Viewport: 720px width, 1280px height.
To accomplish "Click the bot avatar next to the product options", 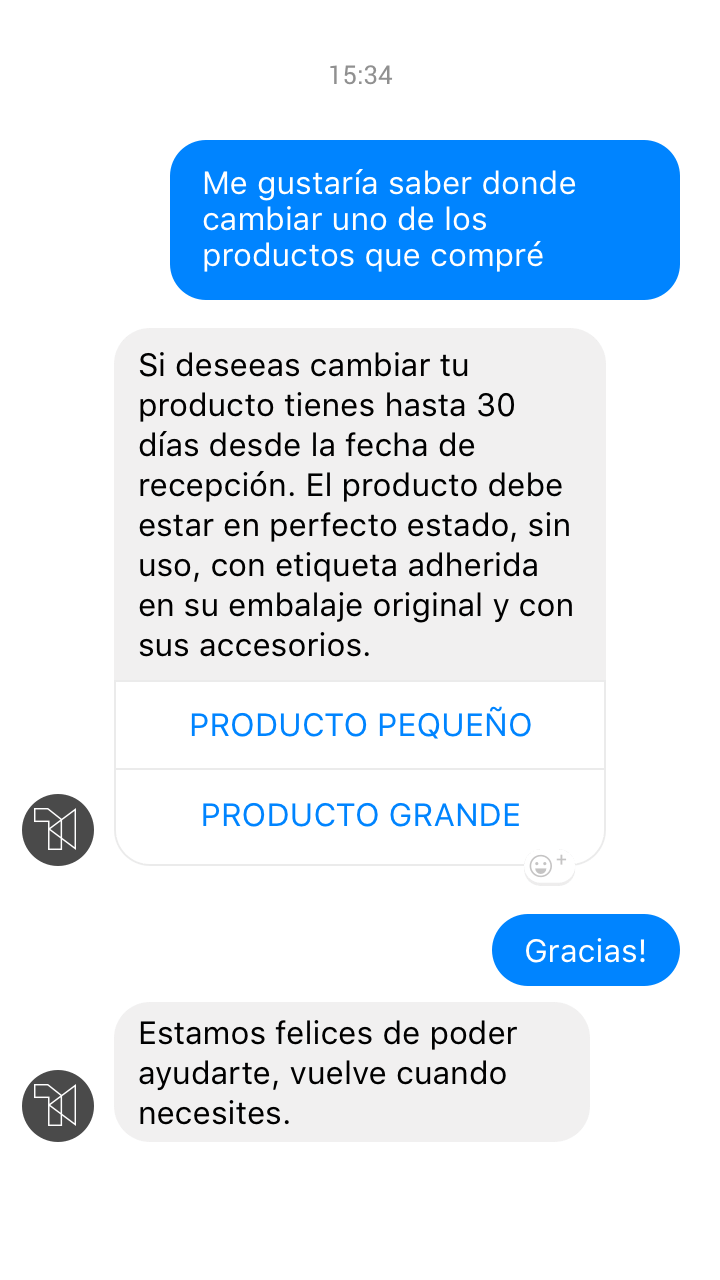I will coord(57,829).
